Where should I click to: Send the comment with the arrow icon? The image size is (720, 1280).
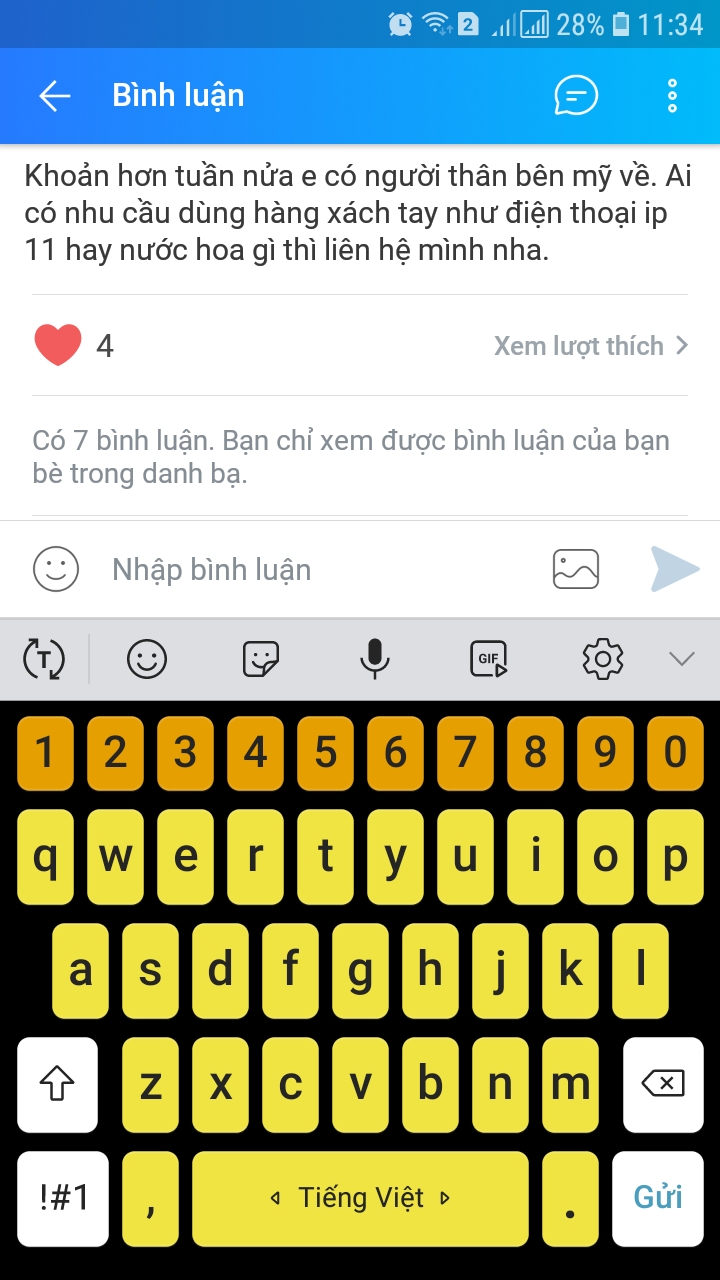pos(675,569)
